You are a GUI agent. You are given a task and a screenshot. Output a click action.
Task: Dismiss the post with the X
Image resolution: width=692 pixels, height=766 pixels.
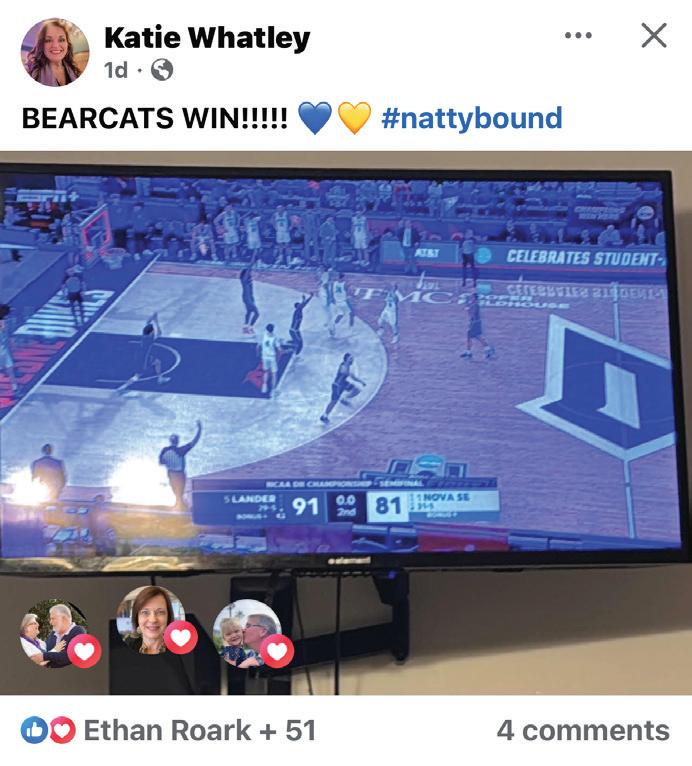coord(653,36)
